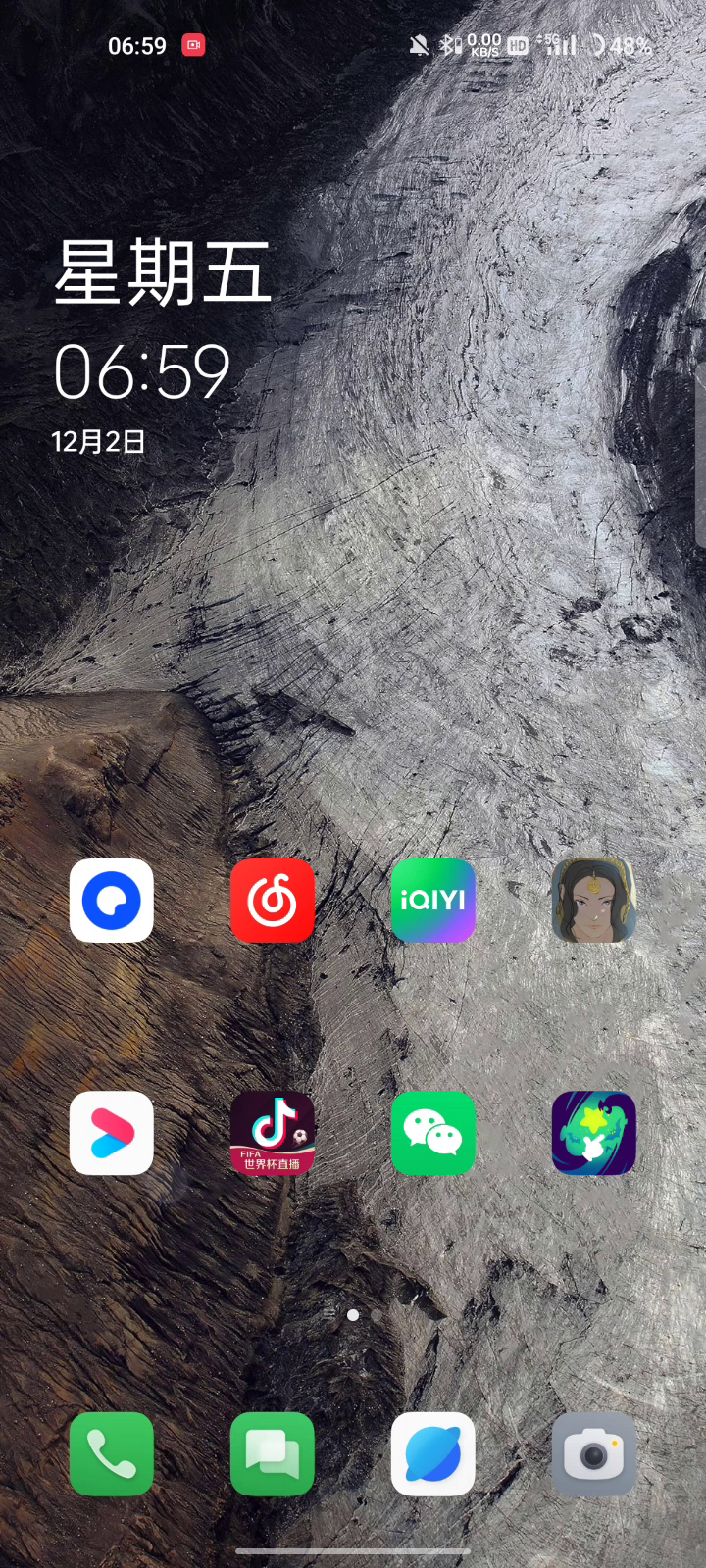Image resolution: width=706 pixels, height=1568 pixels.
Task: Launch the browser in the dock
Action: [x=433, y=1454]
